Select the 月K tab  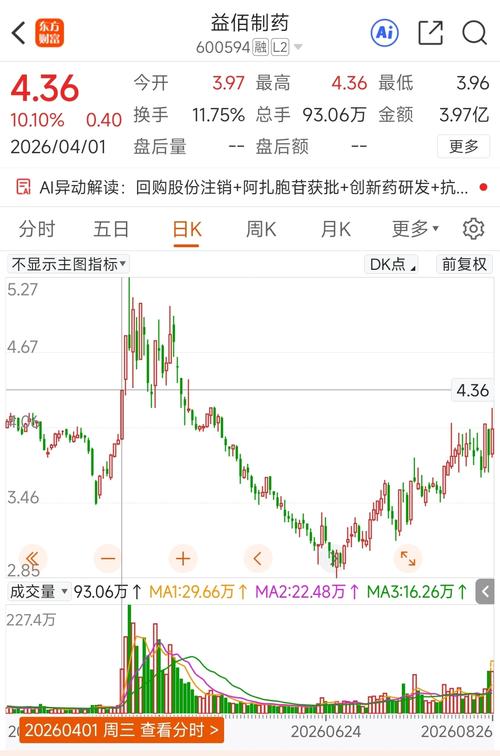click(336, 229)
